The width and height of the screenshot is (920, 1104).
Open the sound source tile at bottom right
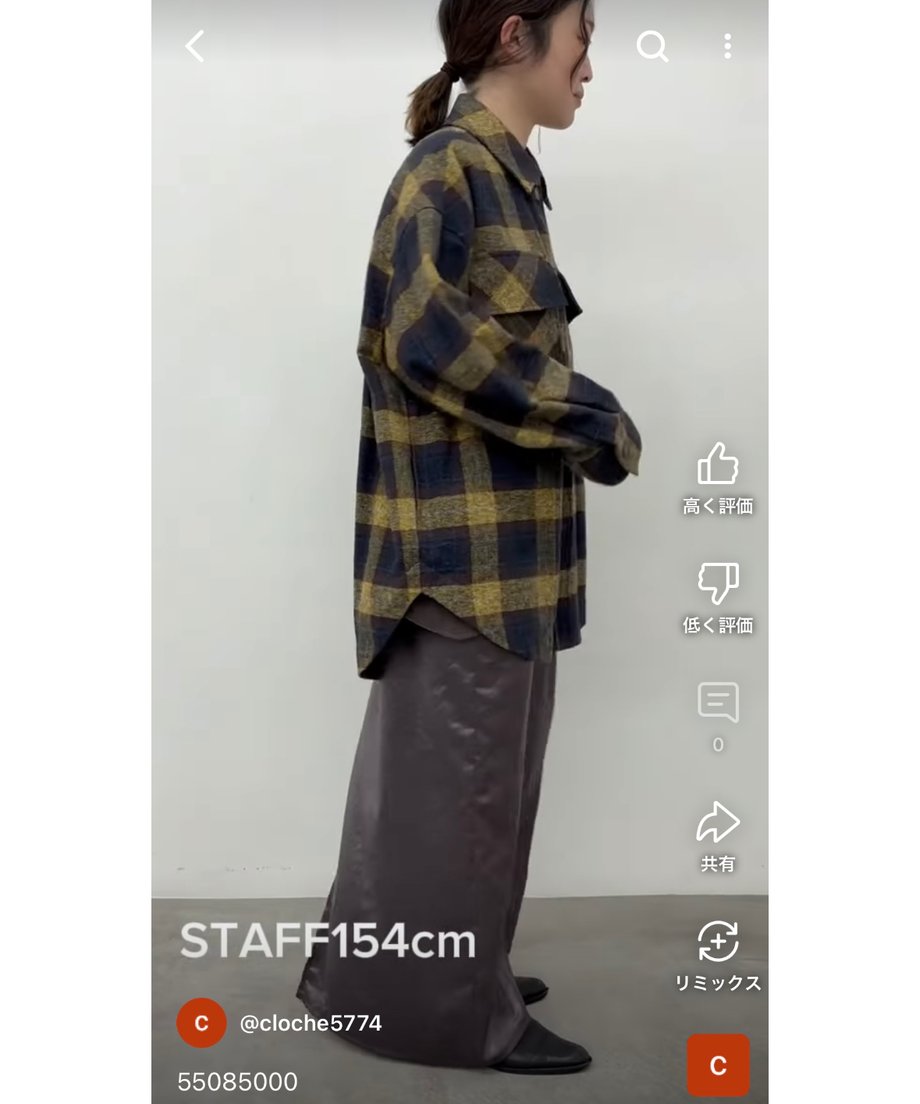pos(717,1065)
